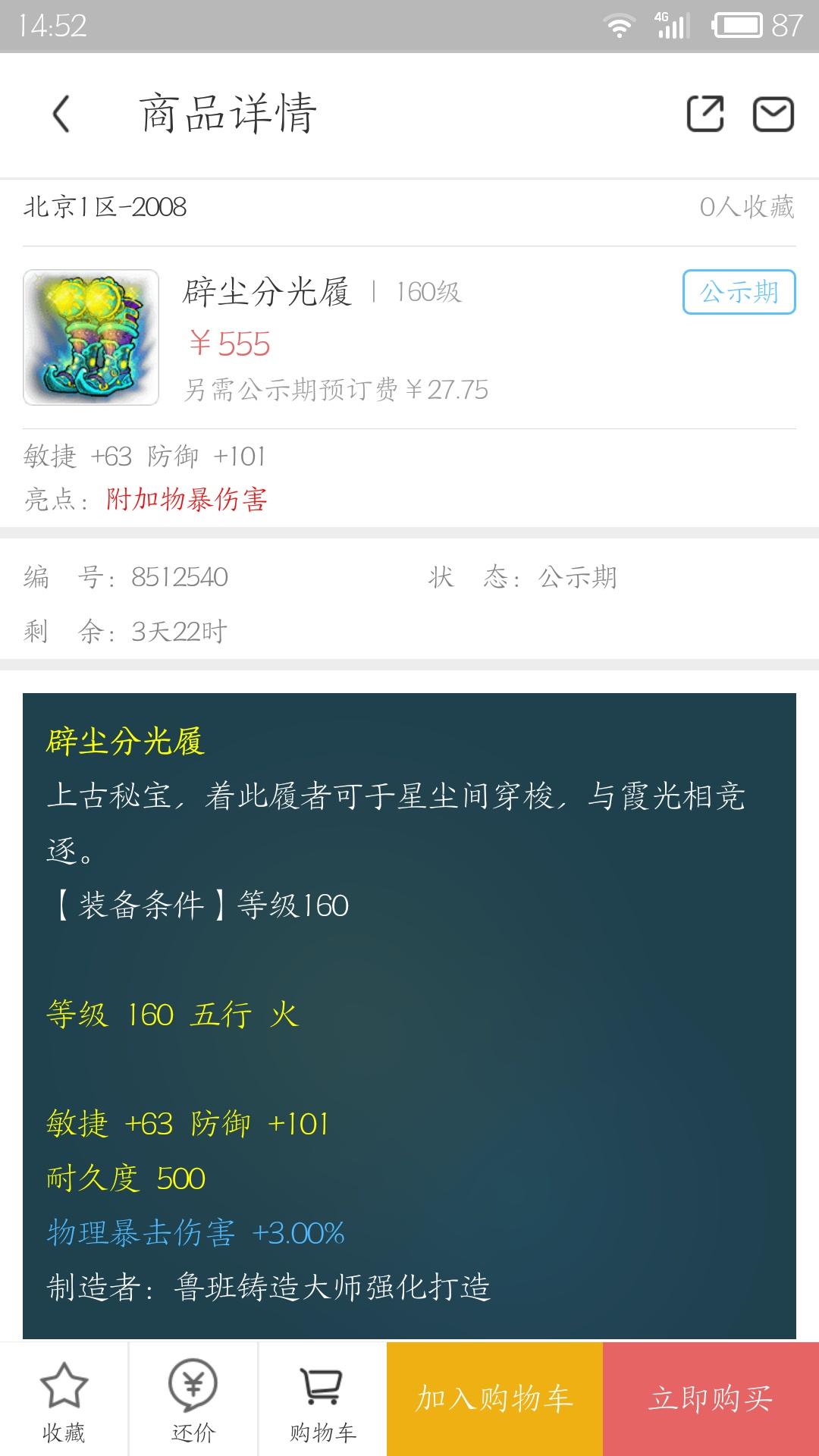
Task: Tap 加入购物车 to add the item
Action: (x=494, y=1399)
